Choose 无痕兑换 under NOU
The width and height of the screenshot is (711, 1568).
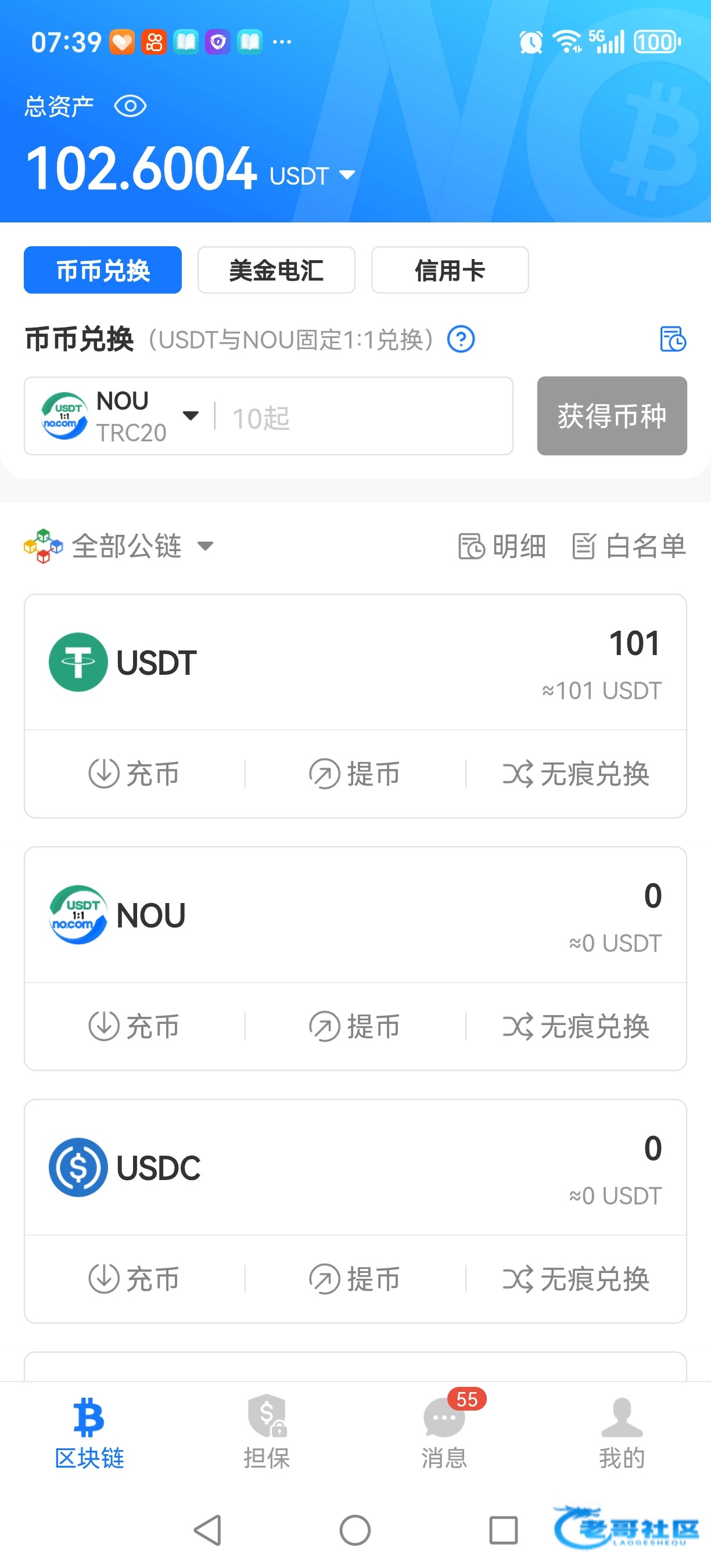(x=576, y=1027)
